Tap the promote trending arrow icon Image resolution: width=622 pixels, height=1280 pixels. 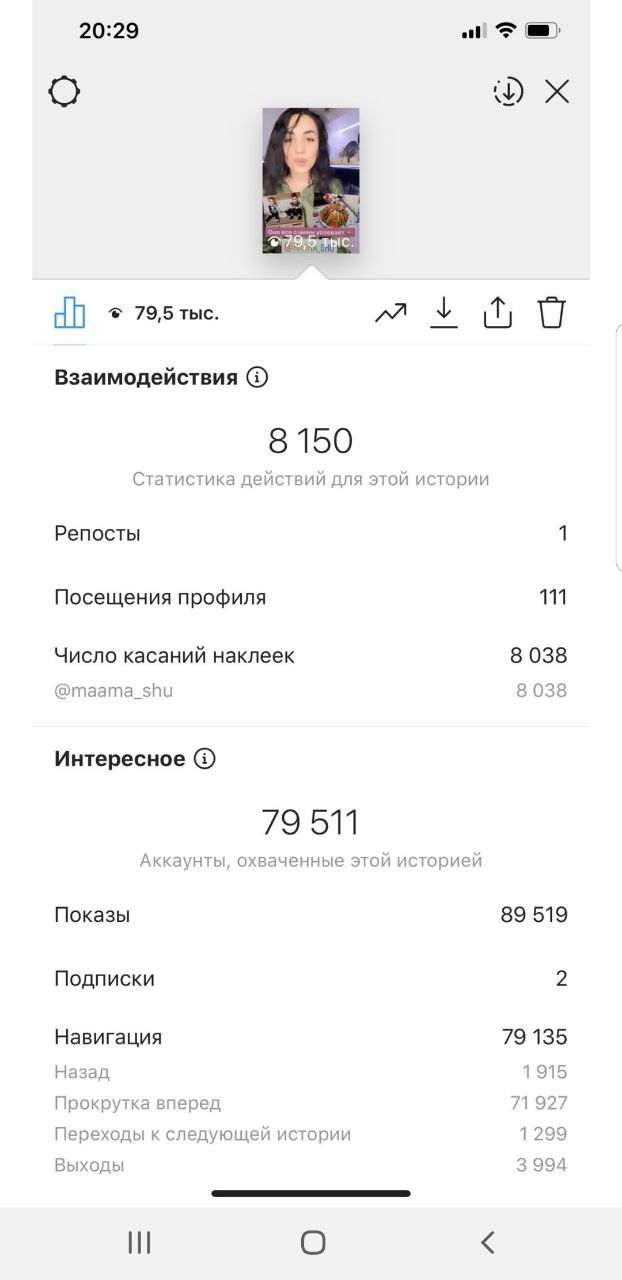(x=391, y=313)
